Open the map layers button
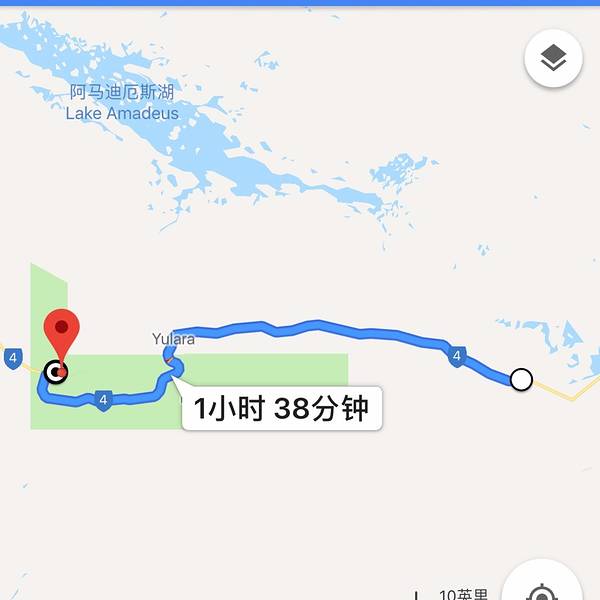This screenshot has height=600, width=600. [553, 59]
